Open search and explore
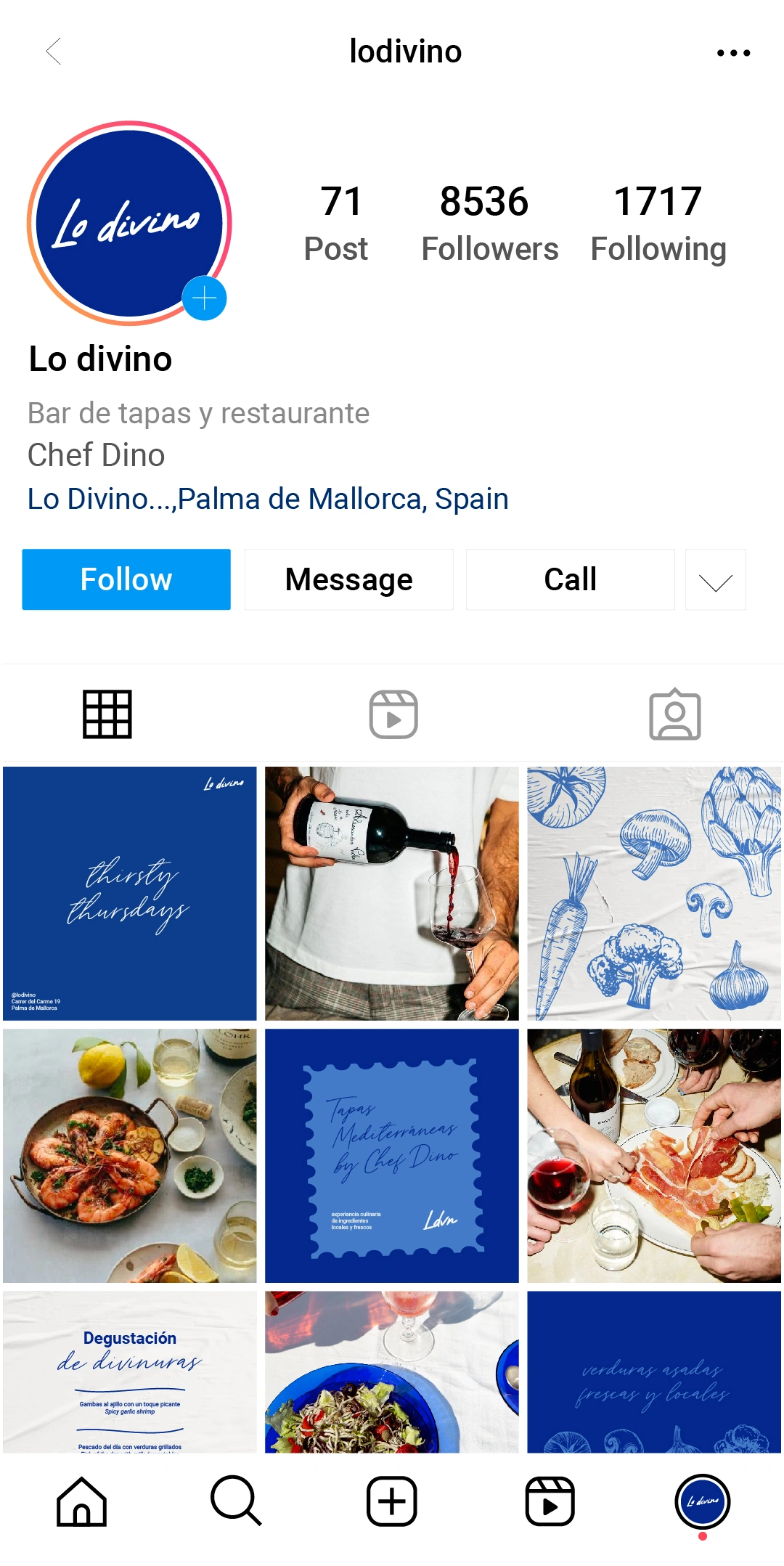The height and width of the screenshot is (1566, 784). pyautogui.click(x=236, y=1501)
